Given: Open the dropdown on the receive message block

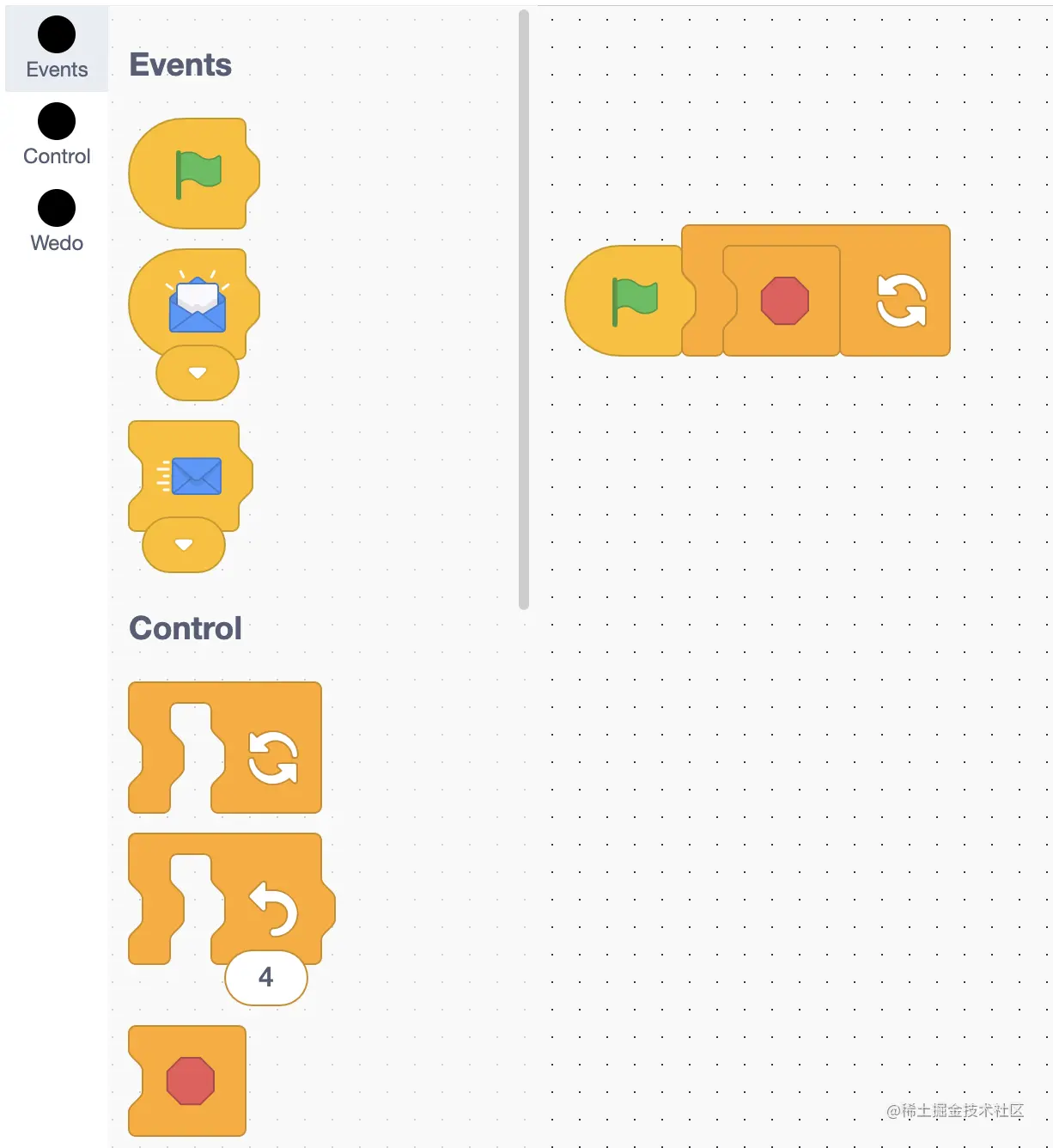Looking at the screenshot, I should (198, 373).
